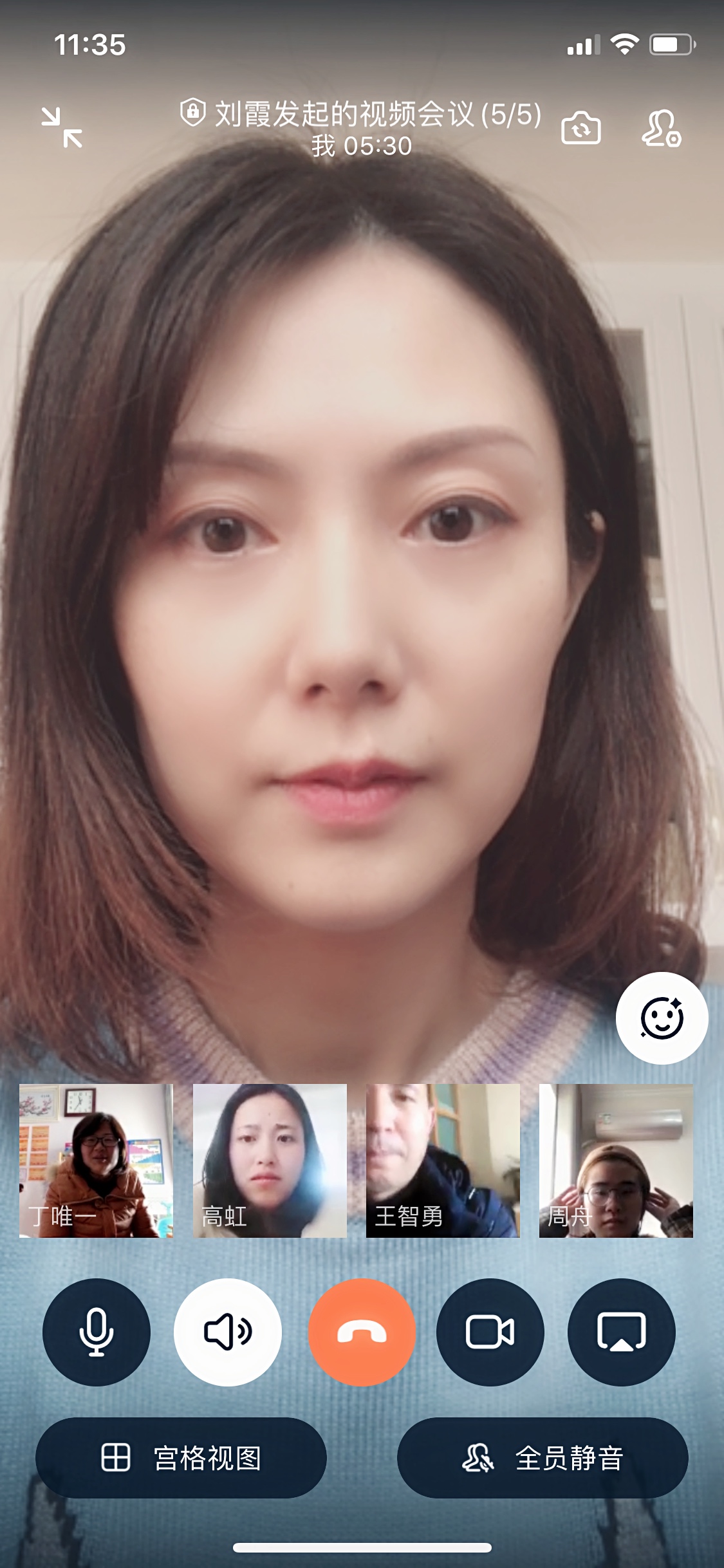Mute the microphone
This screenshot has height=1568, width=724.
[97, 1332]
